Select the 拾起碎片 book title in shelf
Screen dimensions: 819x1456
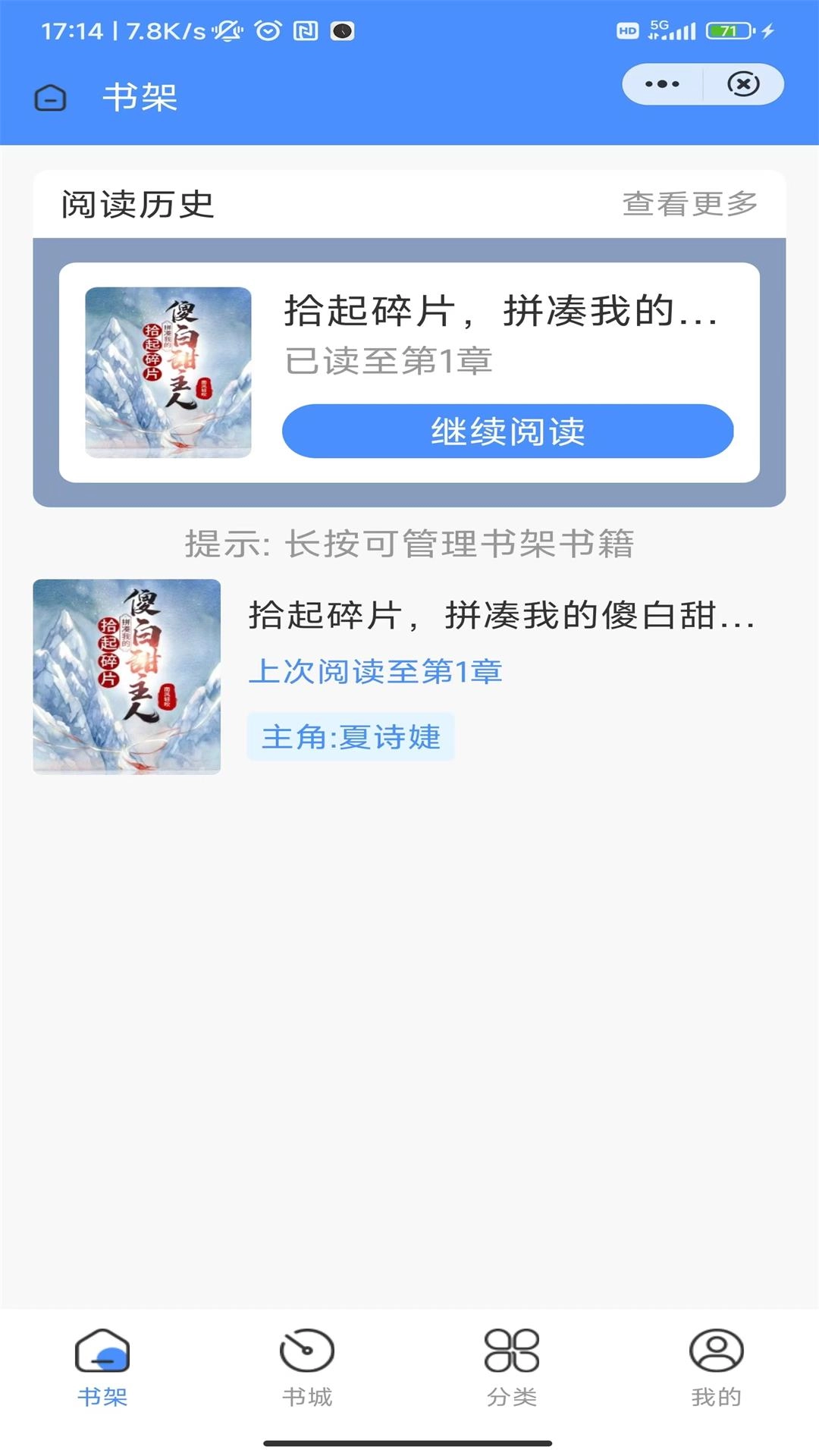[500, 618]
